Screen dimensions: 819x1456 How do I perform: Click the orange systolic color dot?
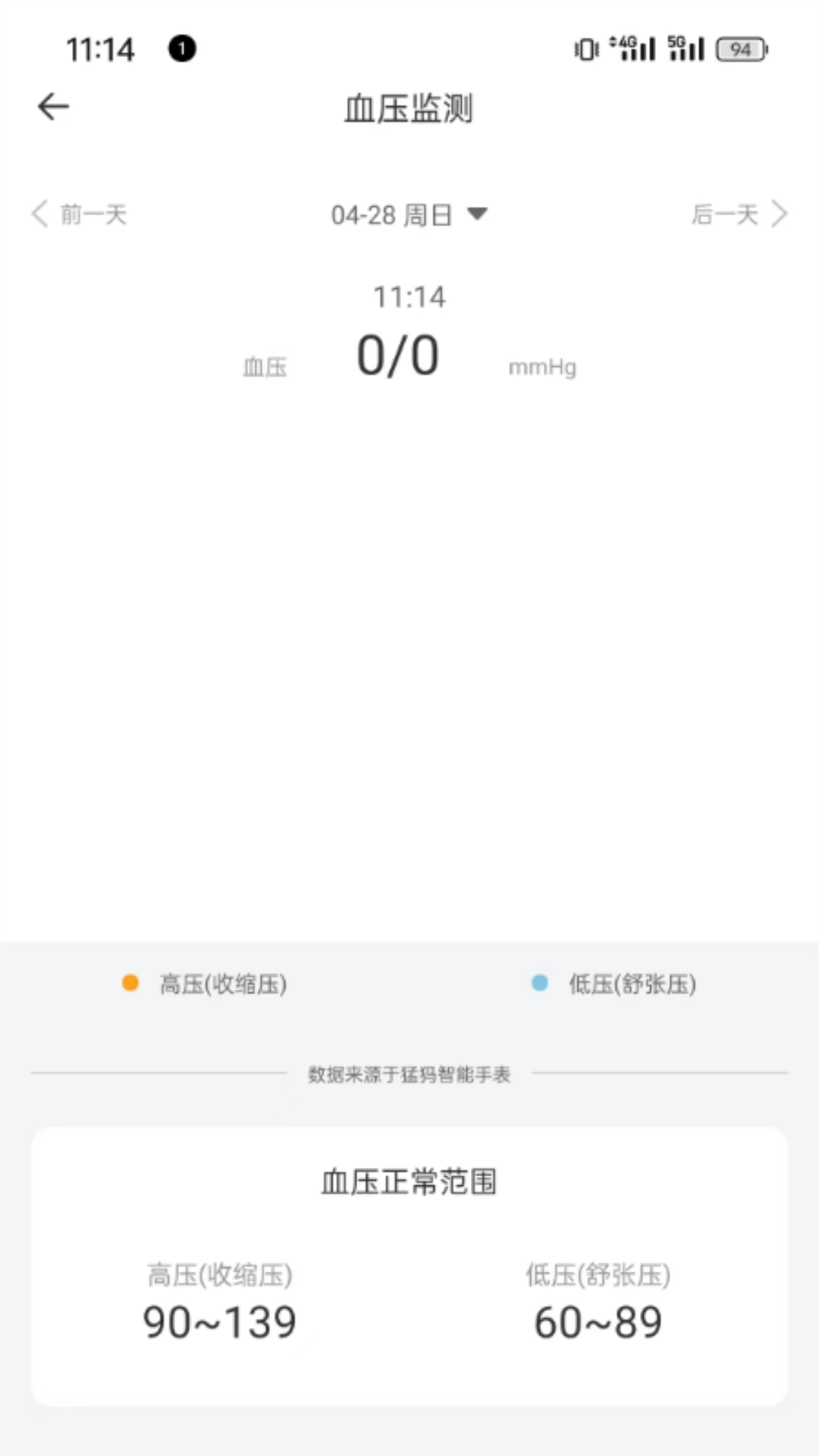130,984
